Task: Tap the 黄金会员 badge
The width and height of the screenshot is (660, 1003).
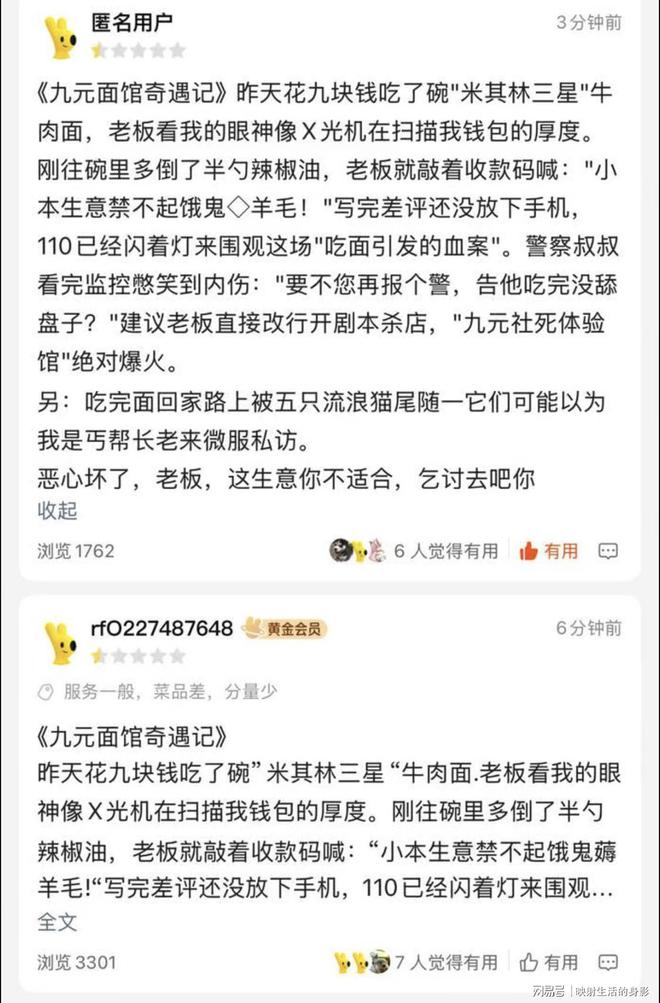Action: point(284,629)
